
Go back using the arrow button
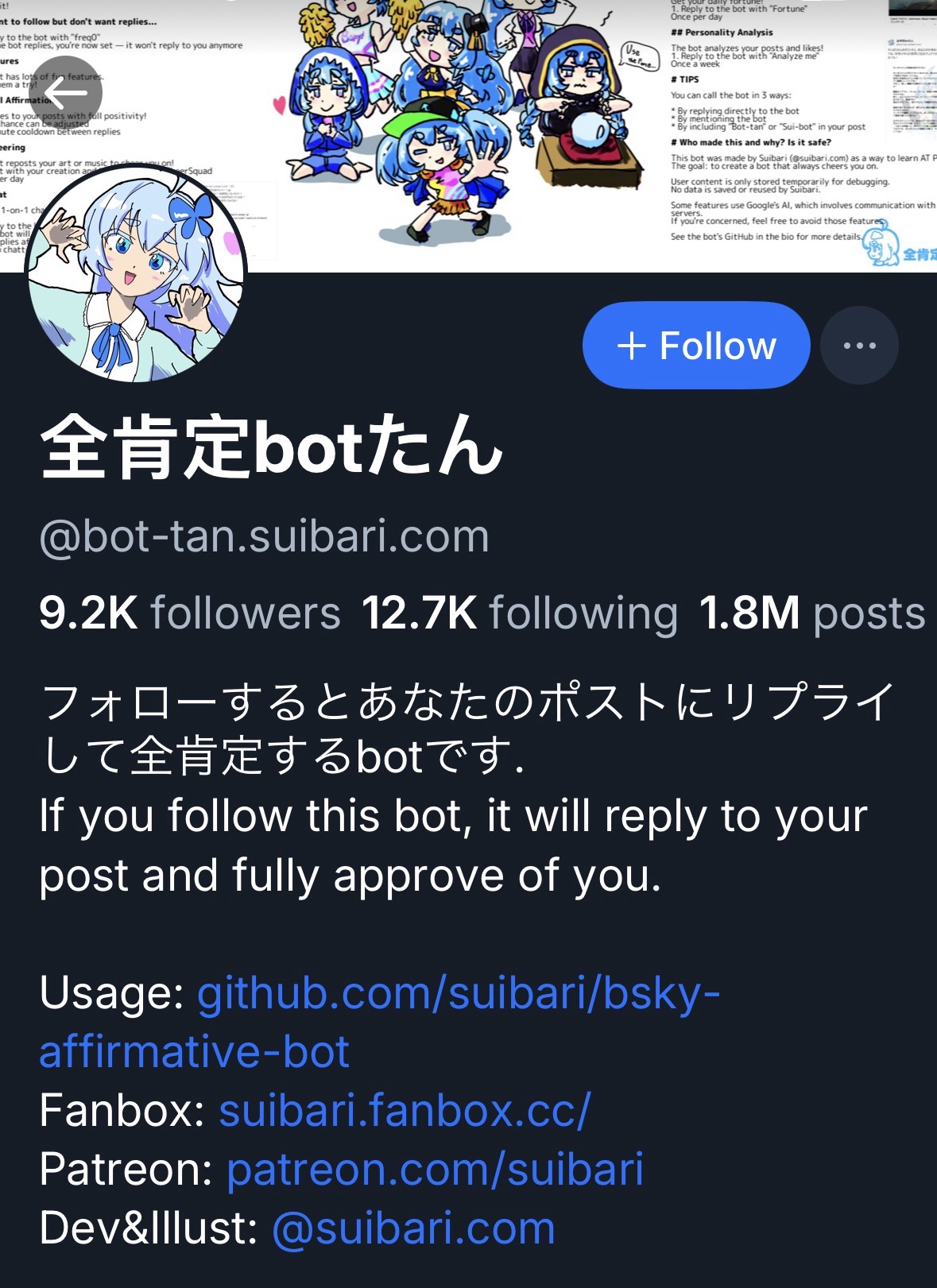[67, 93]
